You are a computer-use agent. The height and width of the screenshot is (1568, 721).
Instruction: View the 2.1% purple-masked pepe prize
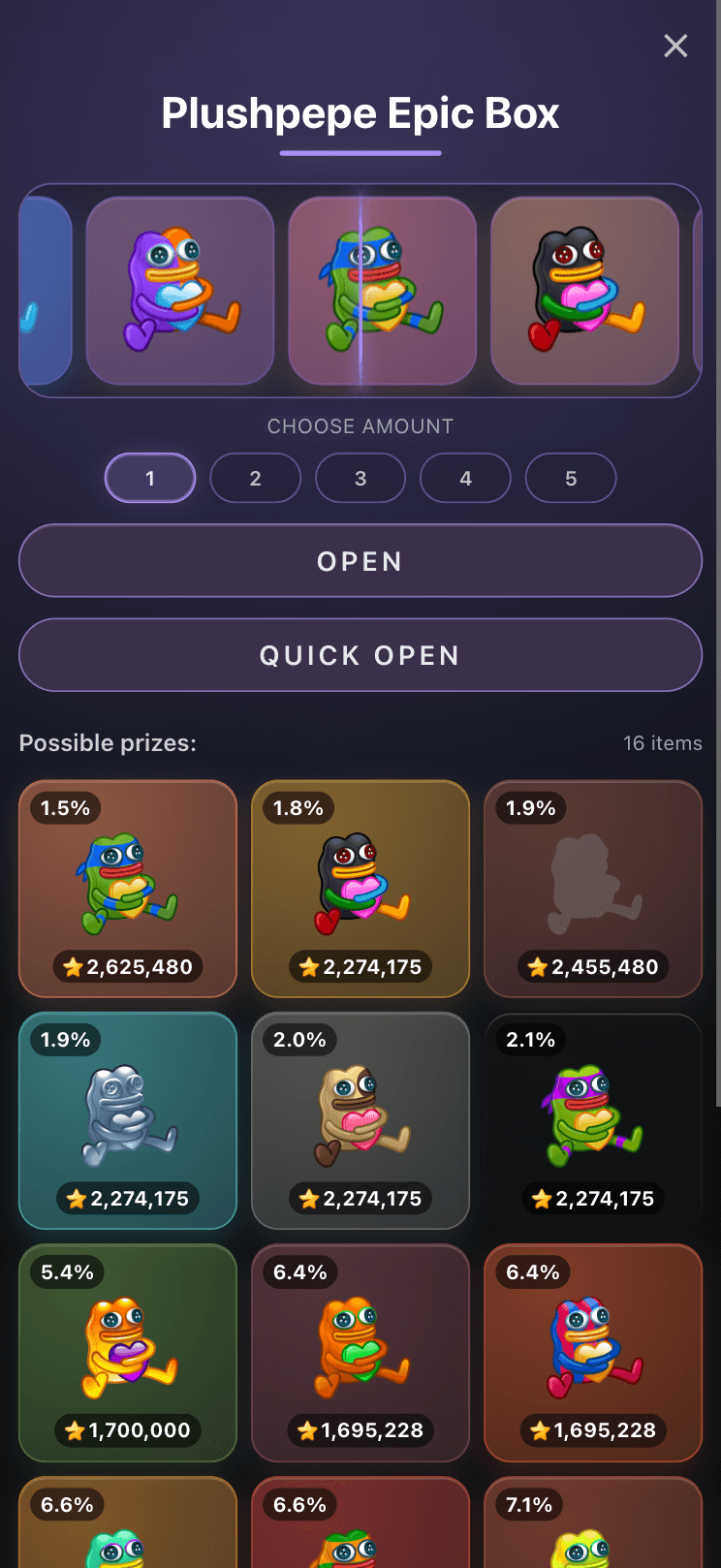(593, 1120)
